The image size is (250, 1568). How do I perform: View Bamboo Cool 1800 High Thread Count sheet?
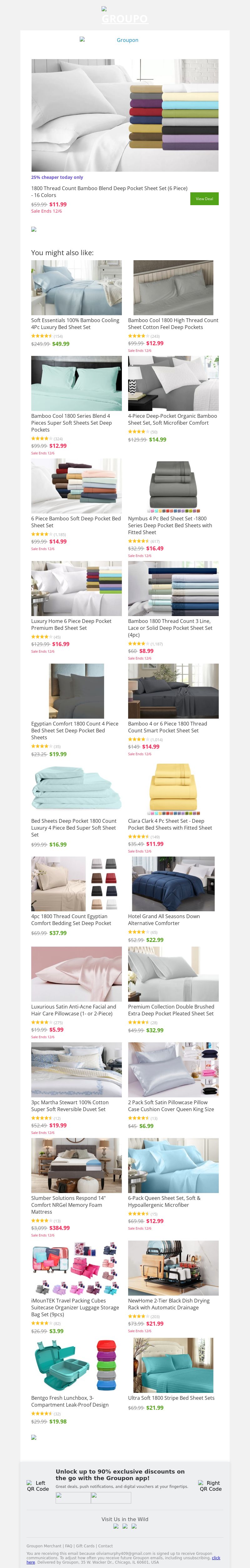point(173,288)
